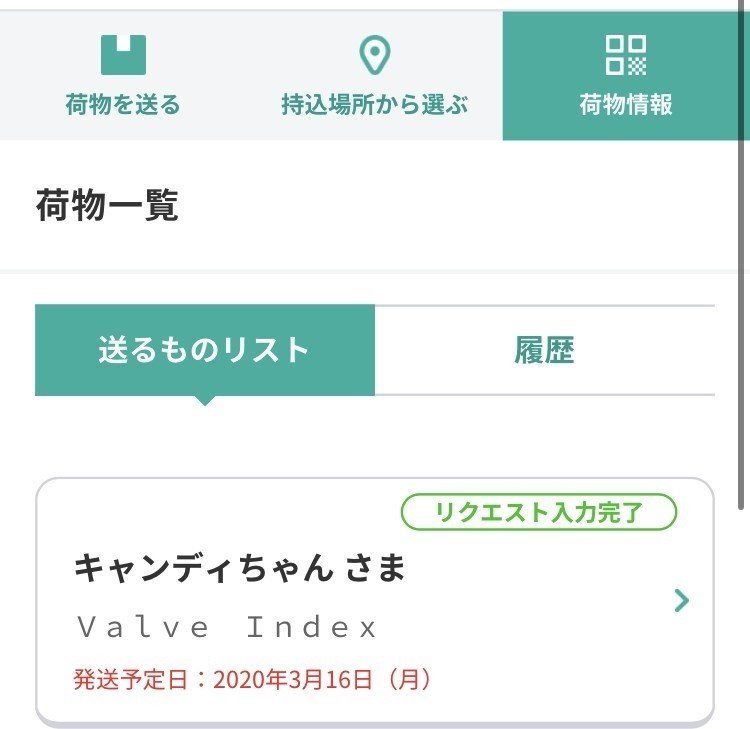Screen dimensions: 750x729
Task: Switch to 持込場所から選ぶ tab
Action: coord(374,76)
